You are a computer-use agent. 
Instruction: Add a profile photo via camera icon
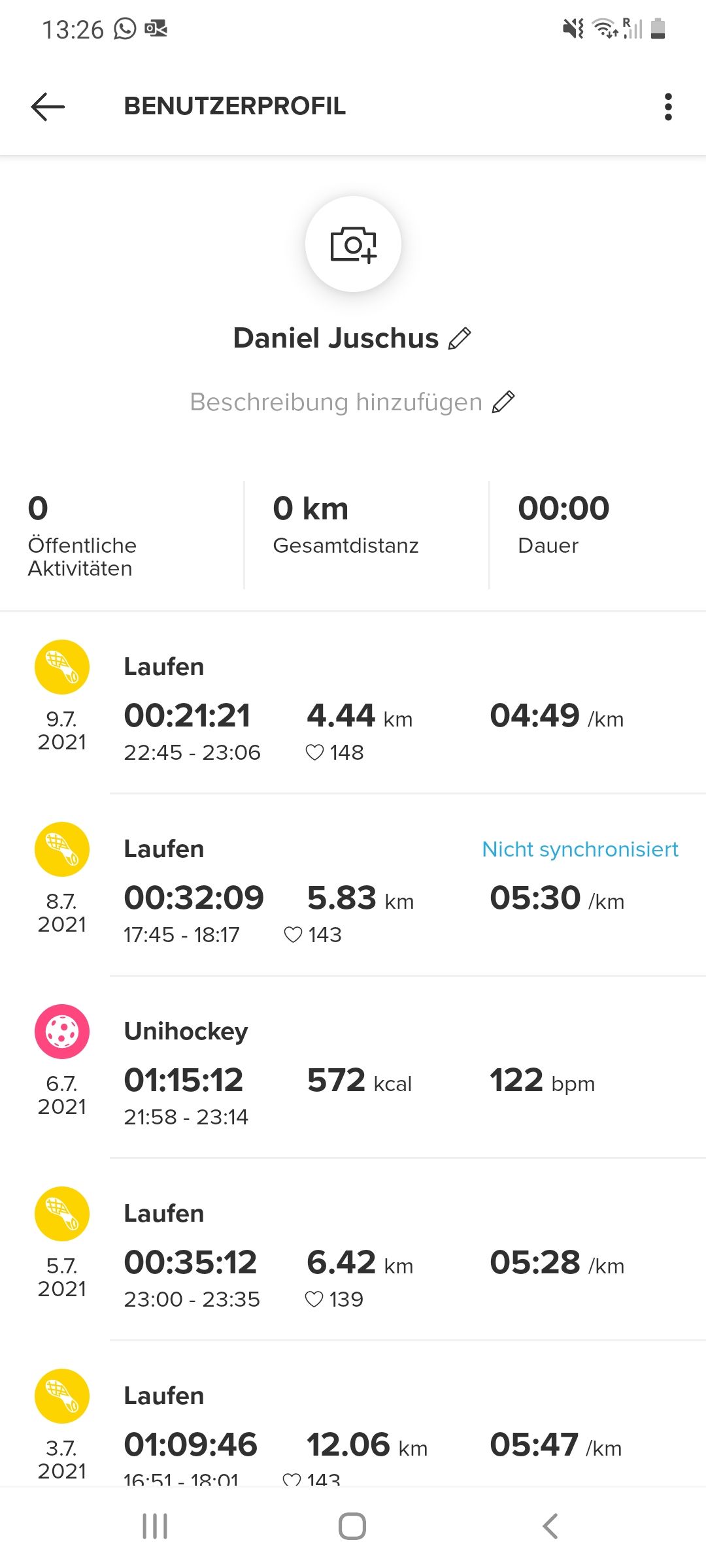pos(353,244)
